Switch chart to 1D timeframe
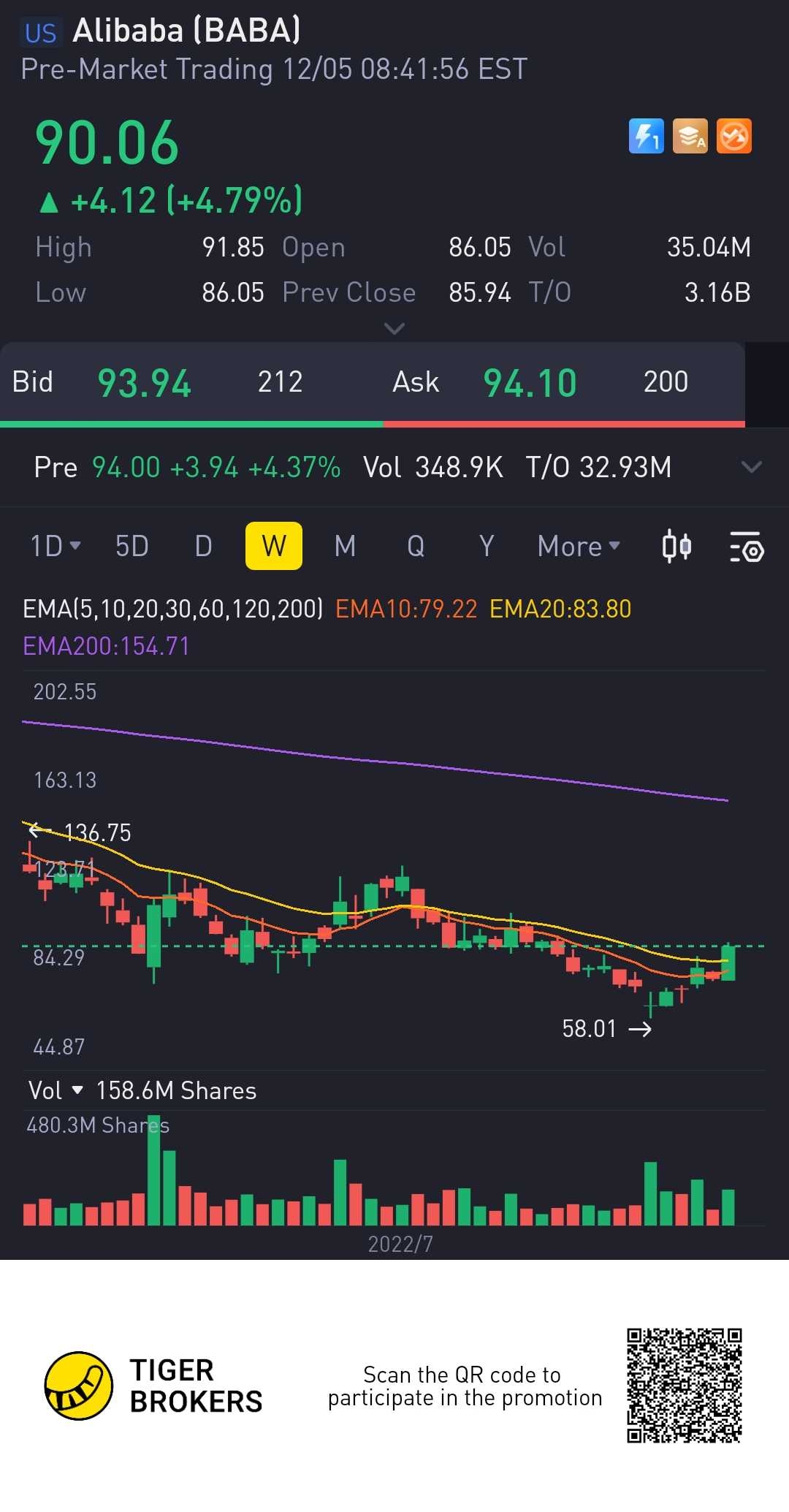The image size is (789, 1512). (x=54, y=546)
